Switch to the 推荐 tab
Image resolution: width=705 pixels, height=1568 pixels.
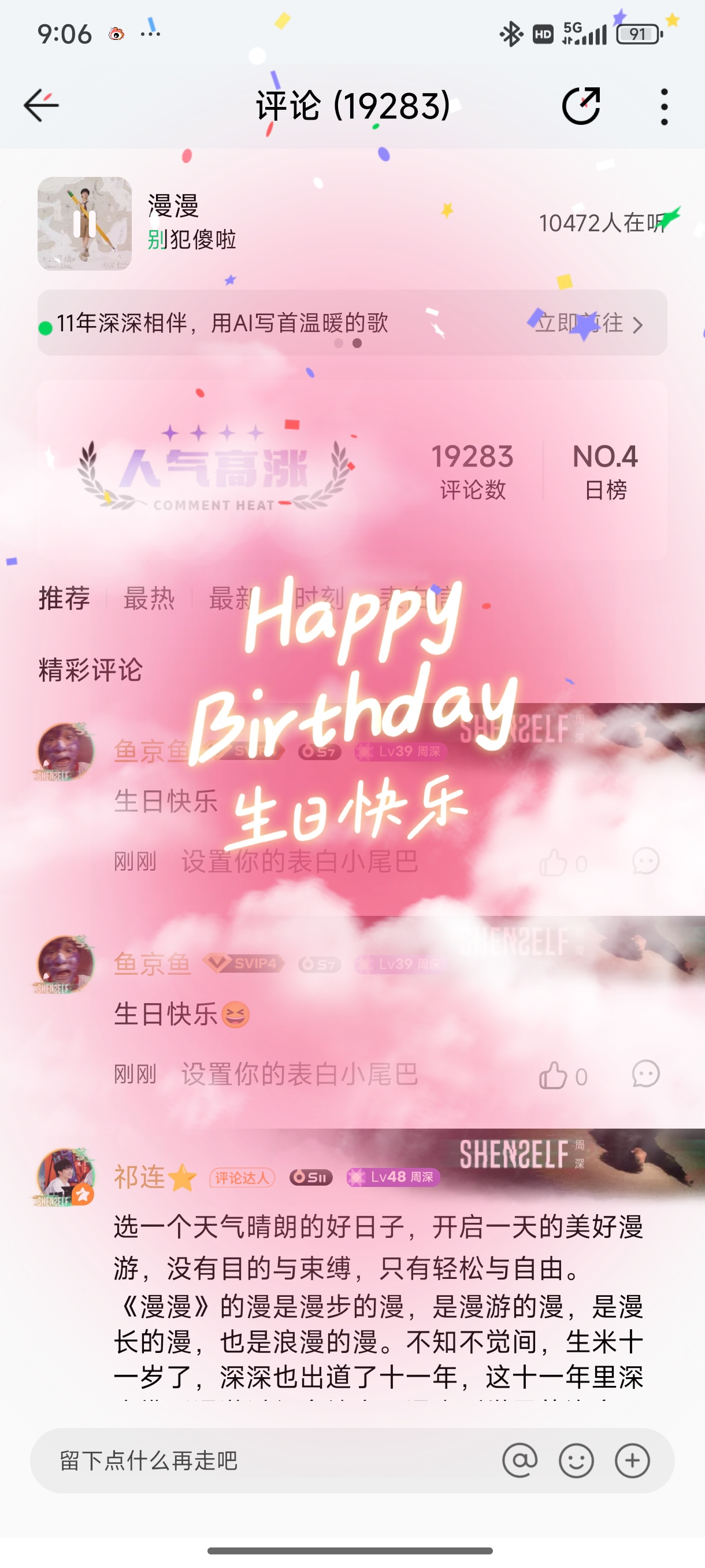(x=65, y=598)
